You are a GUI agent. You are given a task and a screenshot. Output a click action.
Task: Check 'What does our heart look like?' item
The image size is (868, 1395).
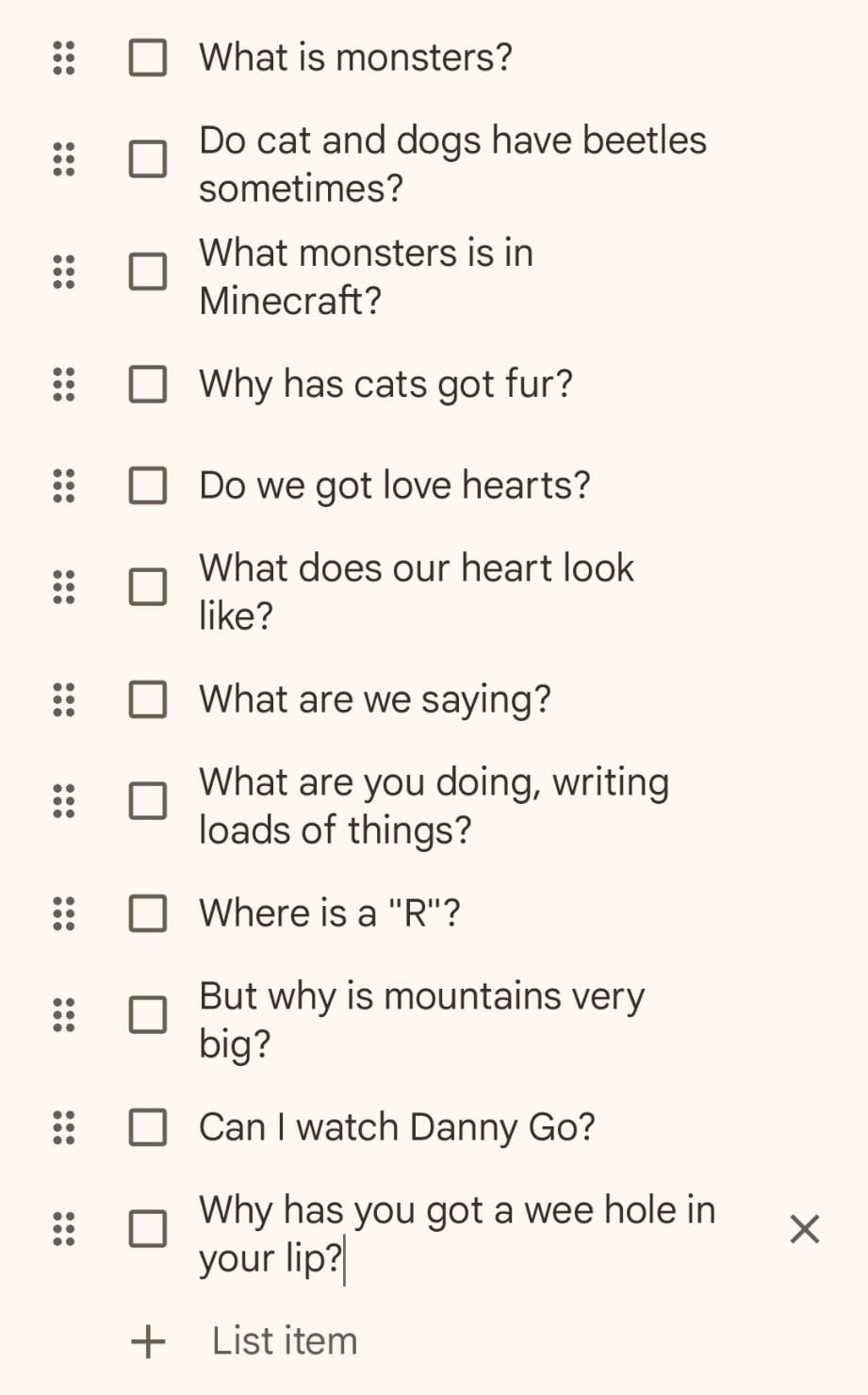[x=148, y=587]
